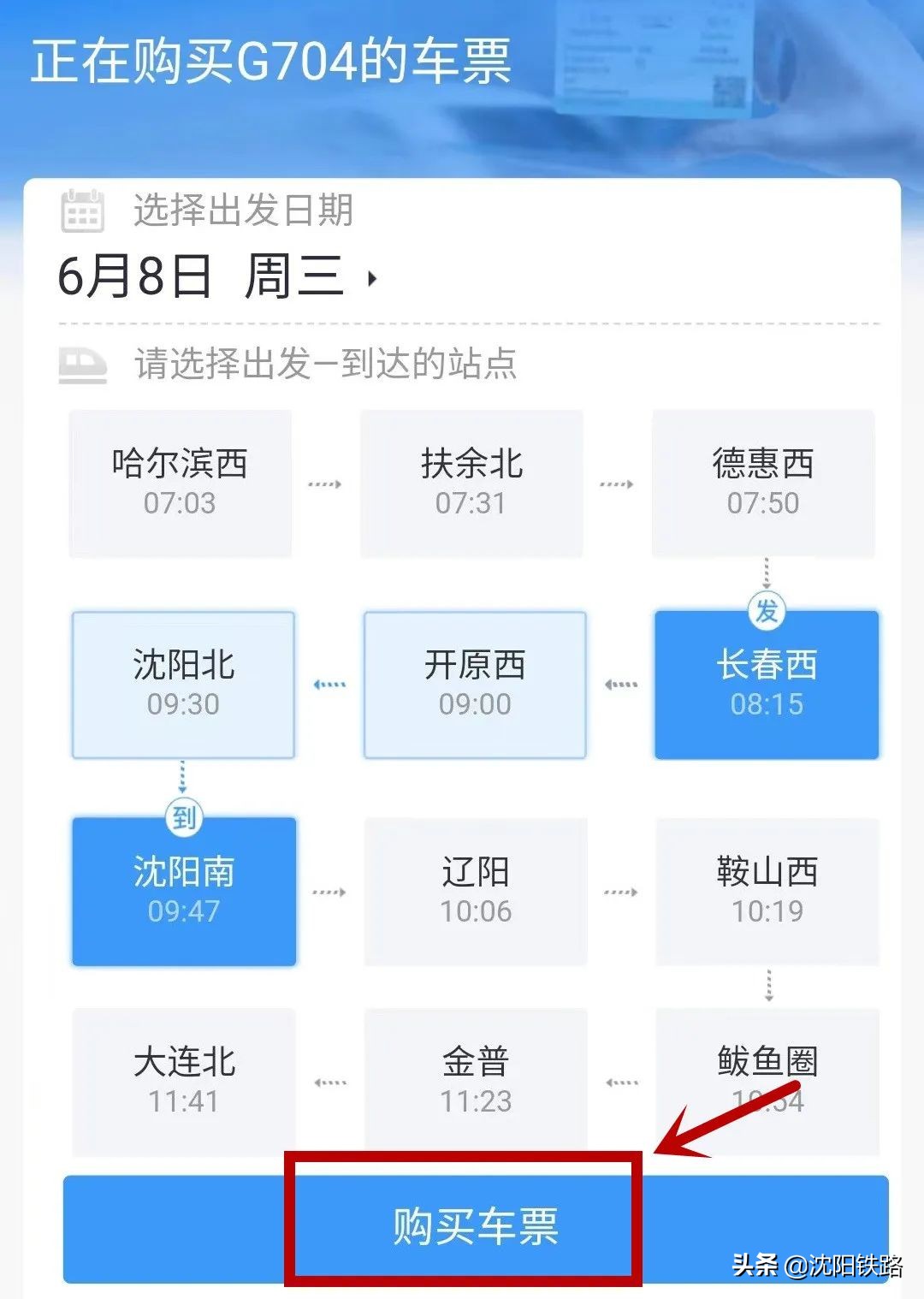
Task: Select the 金普 station card
Action: [473, 1080]
